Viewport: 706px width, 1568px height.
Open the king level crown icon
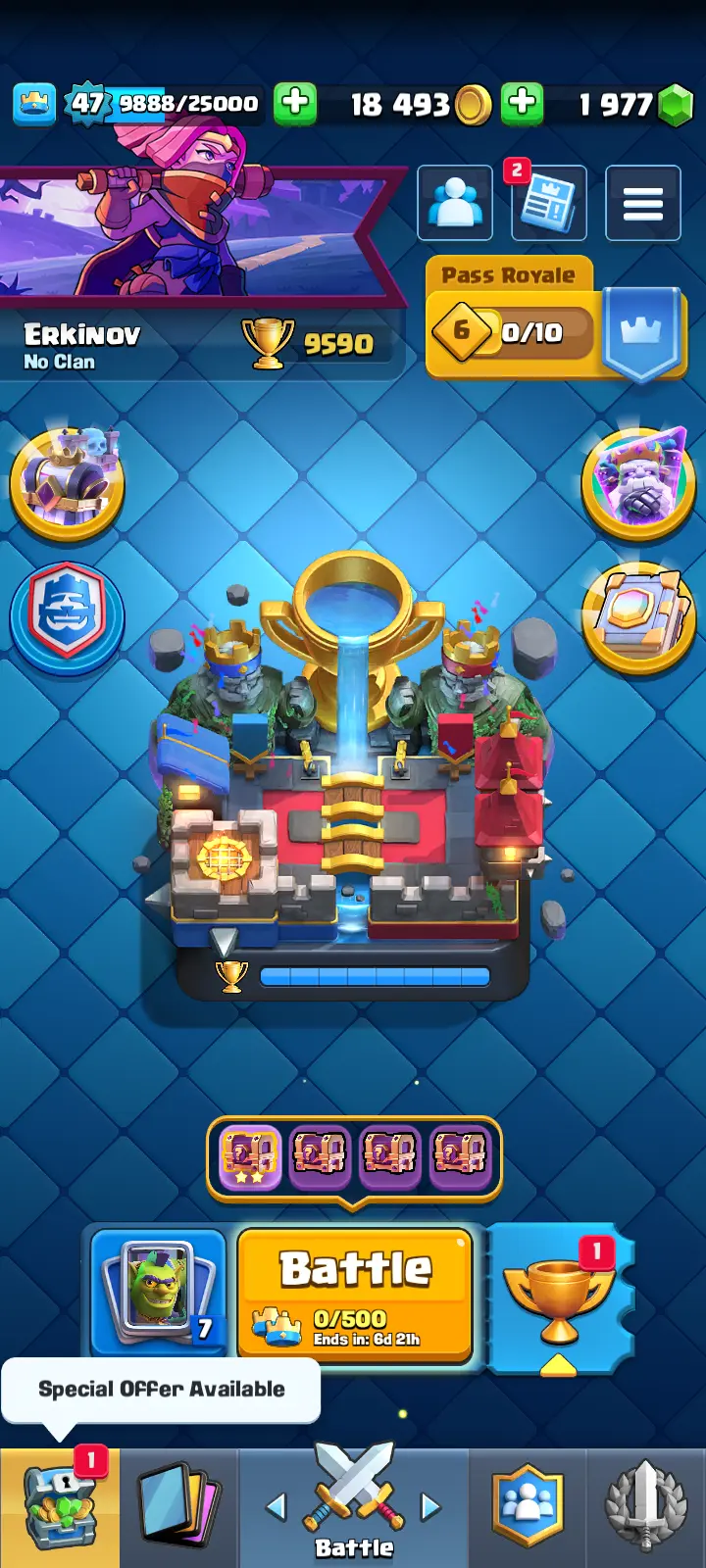tap(34, 103)
